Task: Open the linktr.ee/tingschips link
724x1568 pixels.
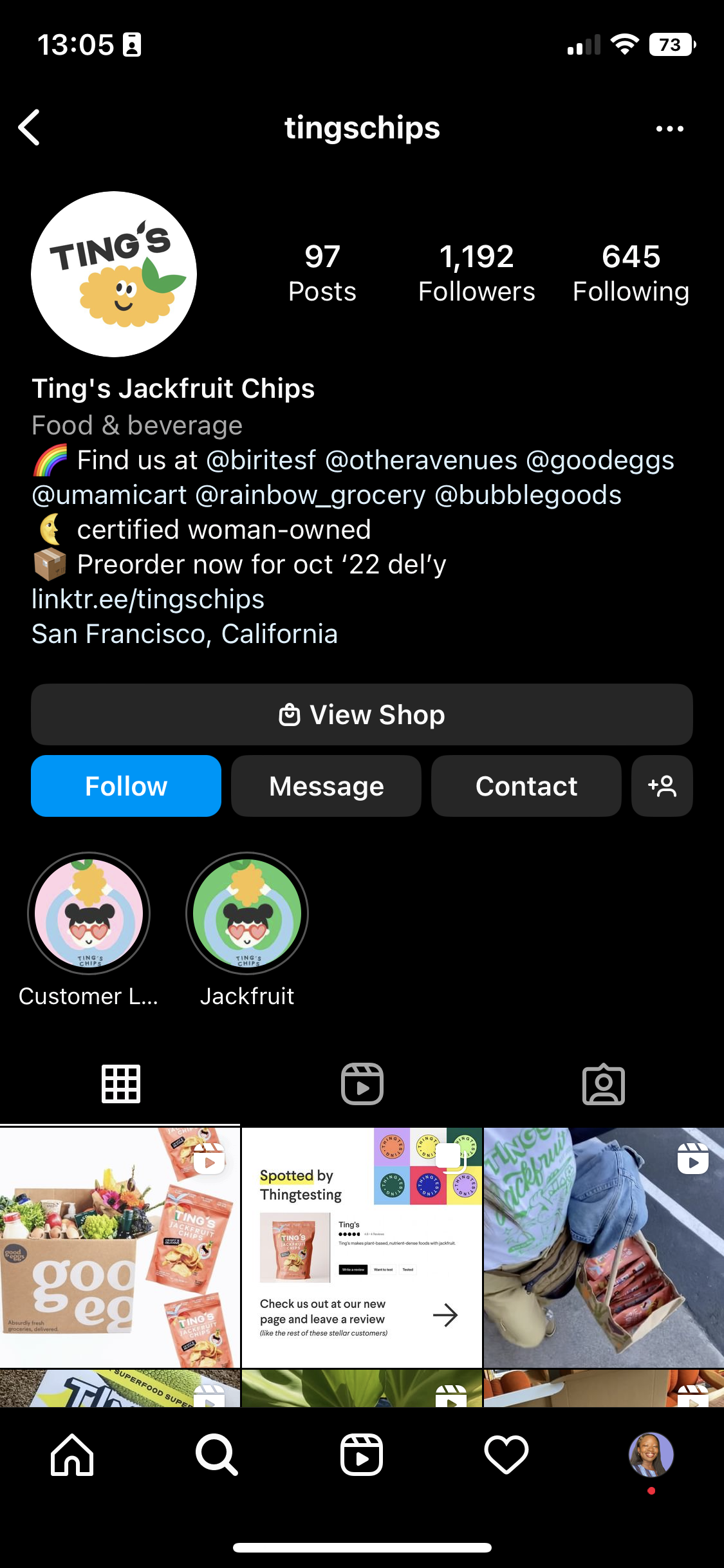Action: click(148, 599)
